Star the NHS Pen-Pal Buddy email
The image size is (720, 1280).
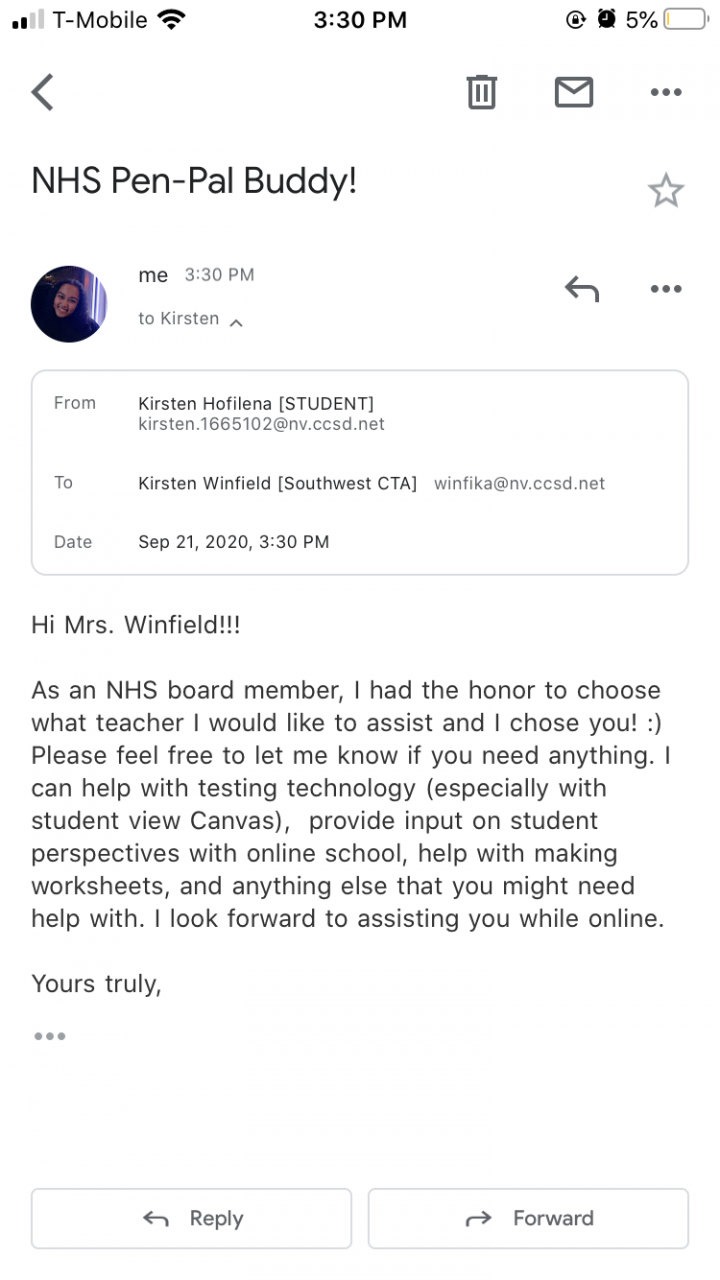(665, 190)
